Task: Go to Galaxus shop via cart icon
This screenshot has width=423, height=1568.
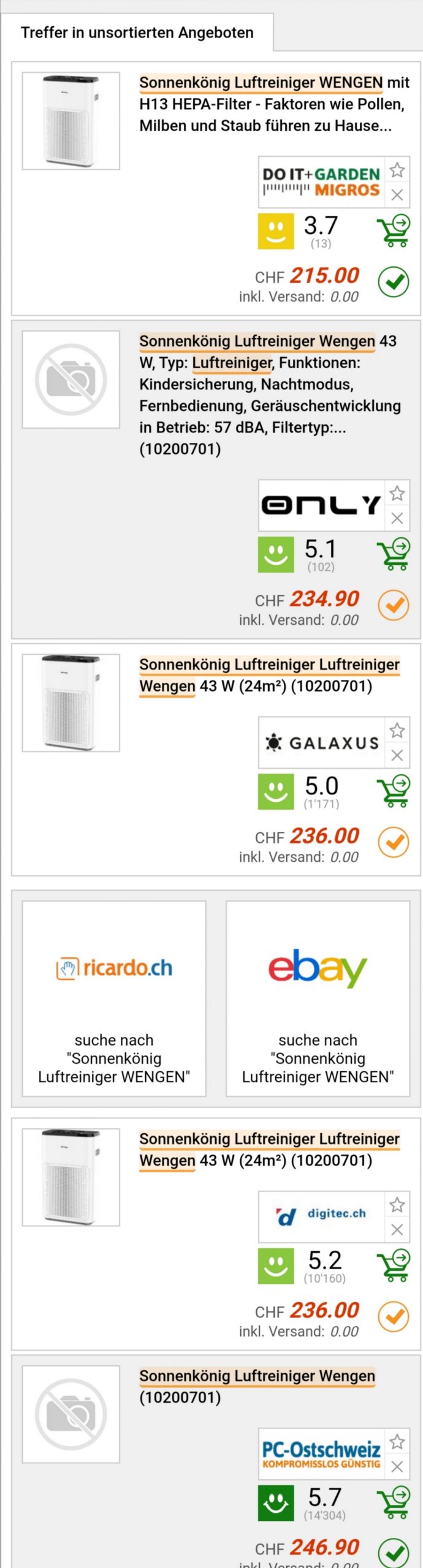Action: [393, 791]
